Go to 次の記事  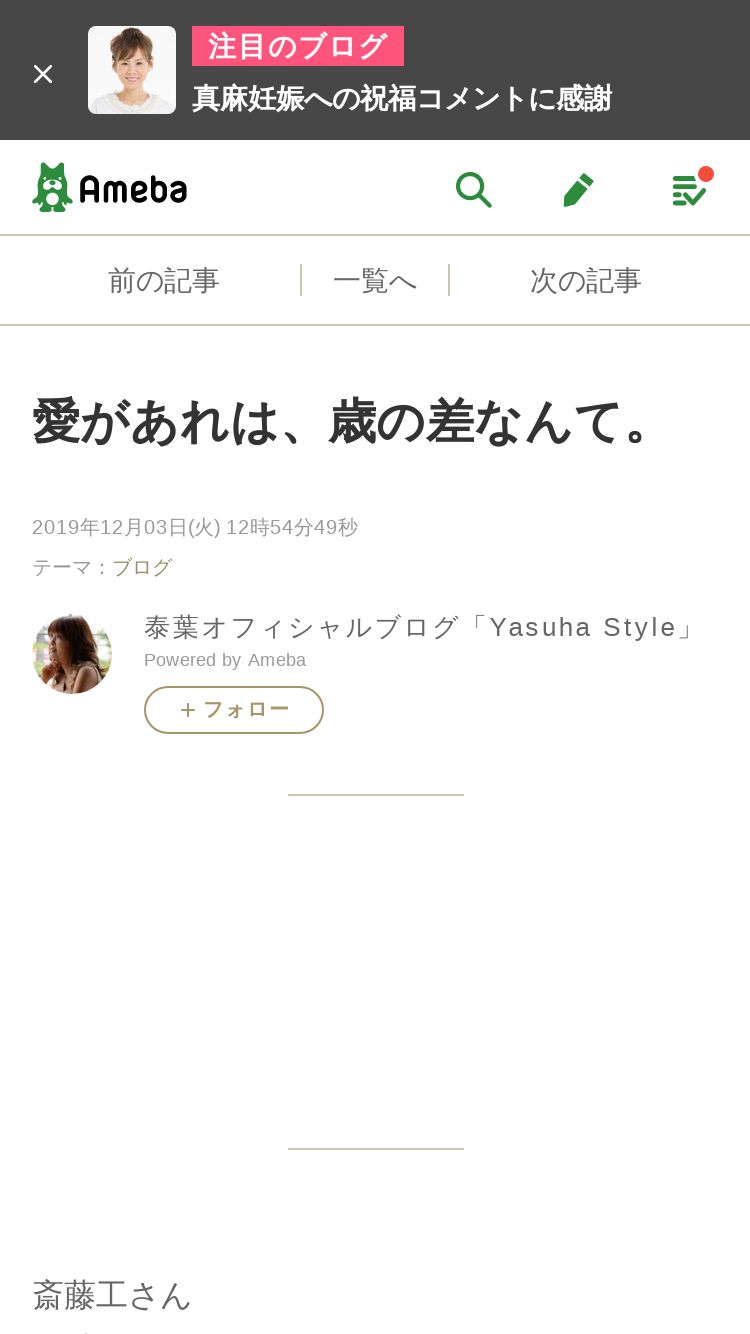coord(586,281)
